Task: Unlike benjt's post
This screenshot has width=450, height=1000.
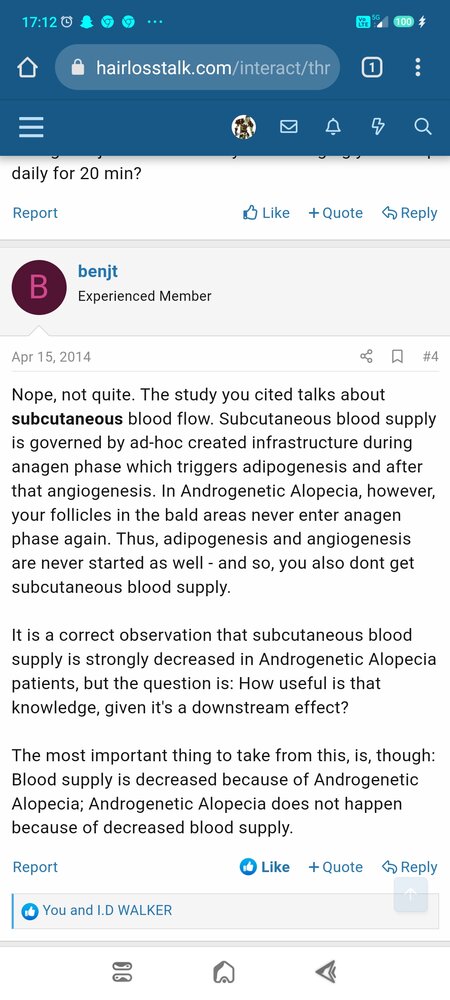Action: [265, 867]
